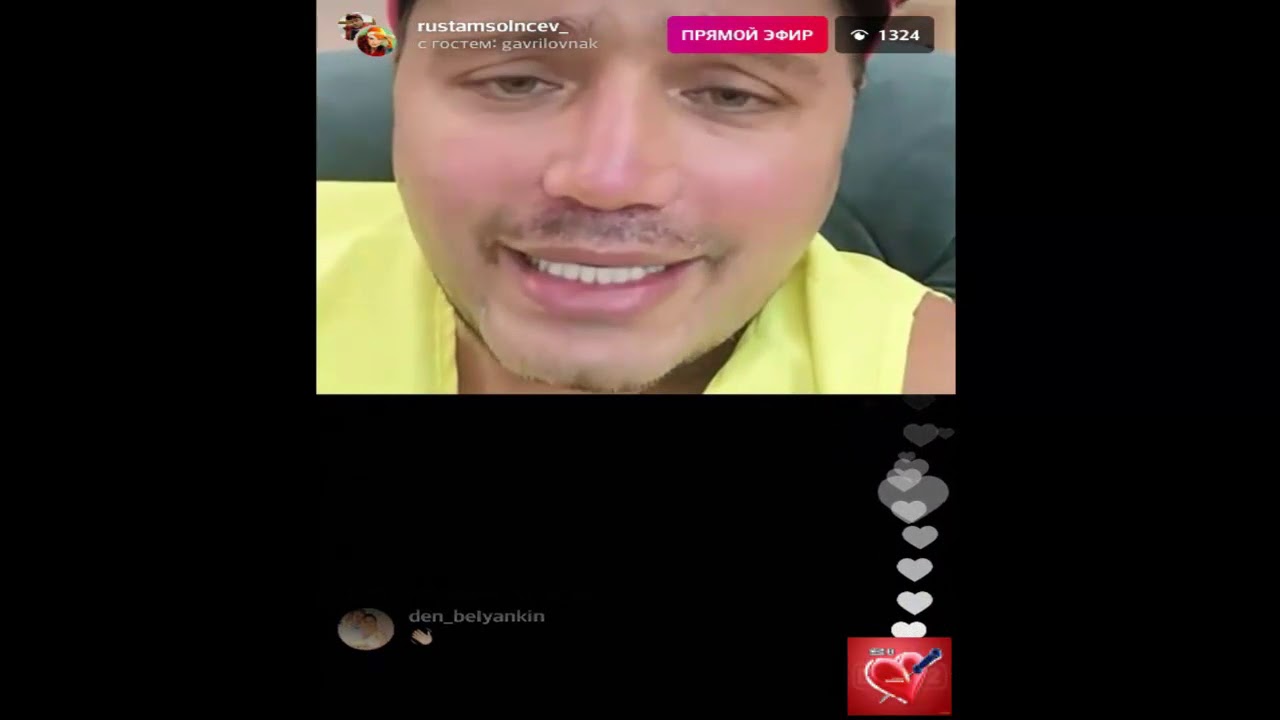The width and height of the screenshot is (1280, 720).
Task: Open the rustamsolncev_ host profile
Action: coord(491,26)
